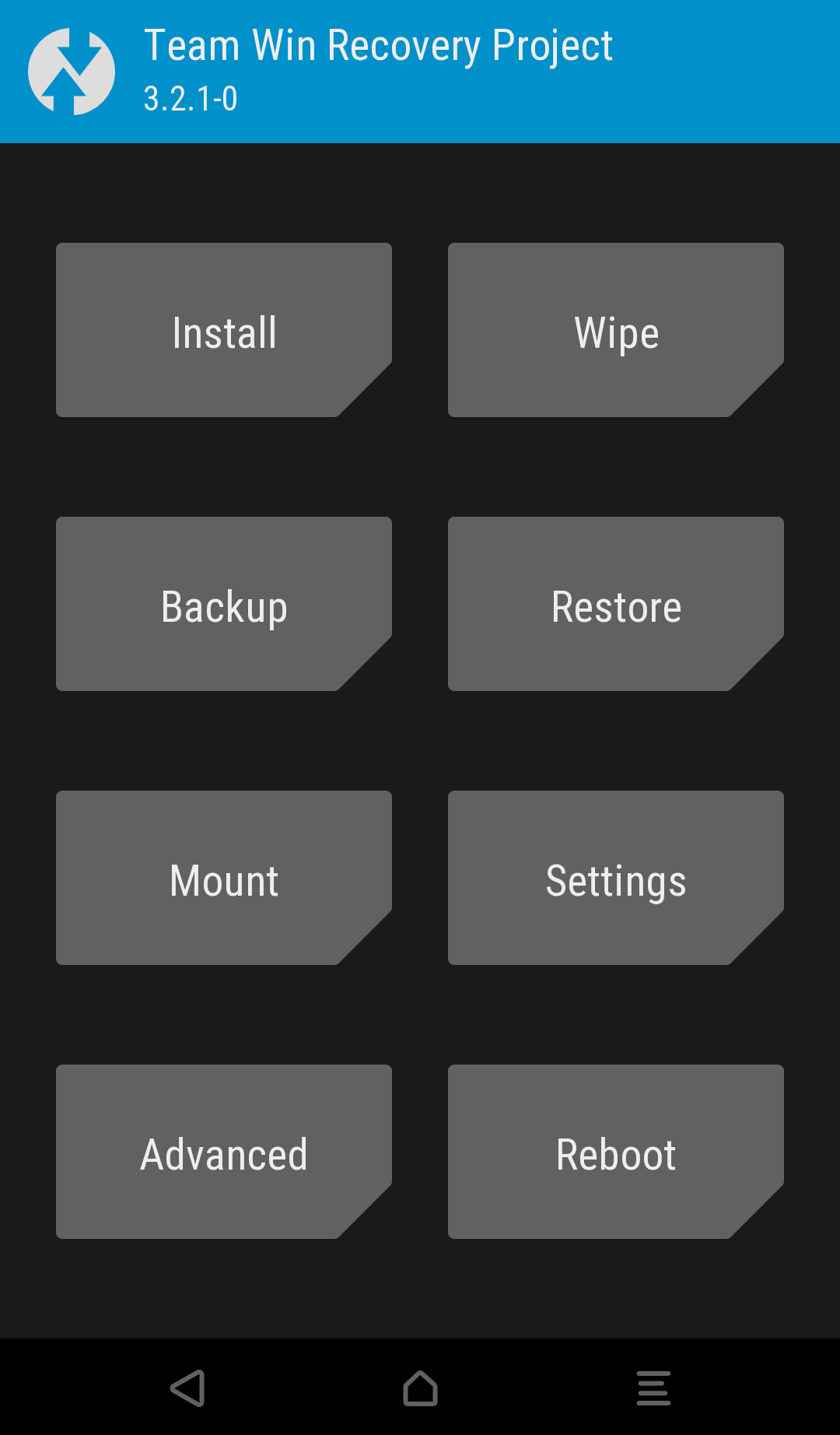Screen dimensions: 840x1435
Task: Tap the TWRP logo icon
Action: tap(70, 70)
